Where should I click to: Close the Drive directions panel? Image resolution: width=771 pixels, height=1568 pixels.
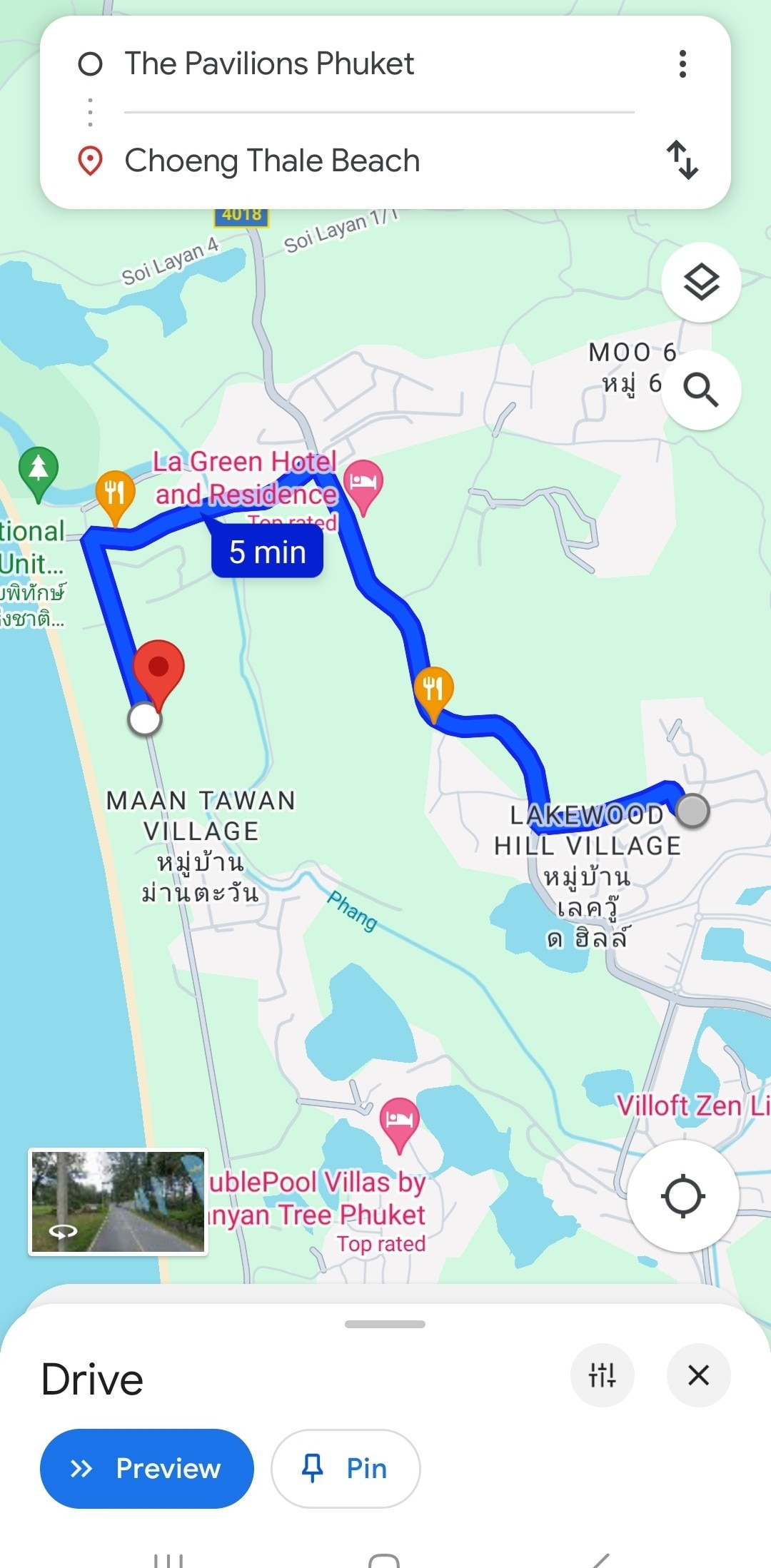698,1375
